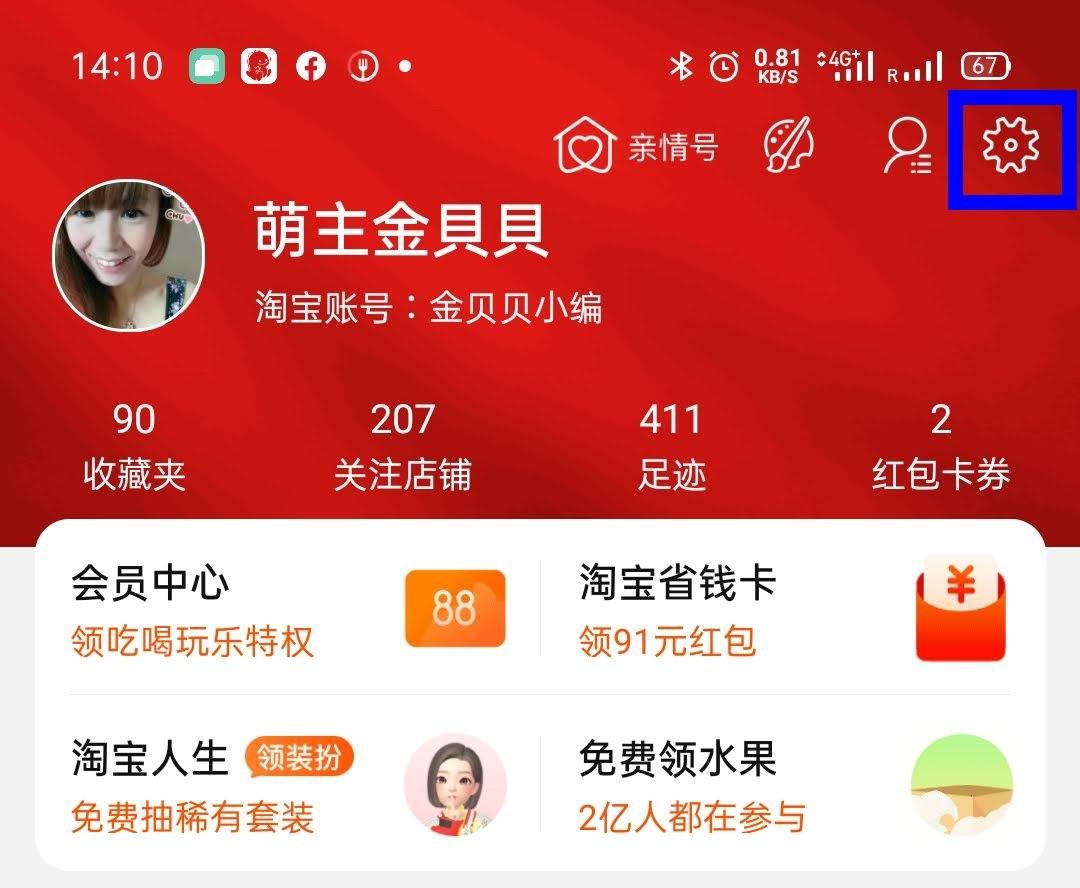Open 关注店铺 followed shops

pos(402,446)
